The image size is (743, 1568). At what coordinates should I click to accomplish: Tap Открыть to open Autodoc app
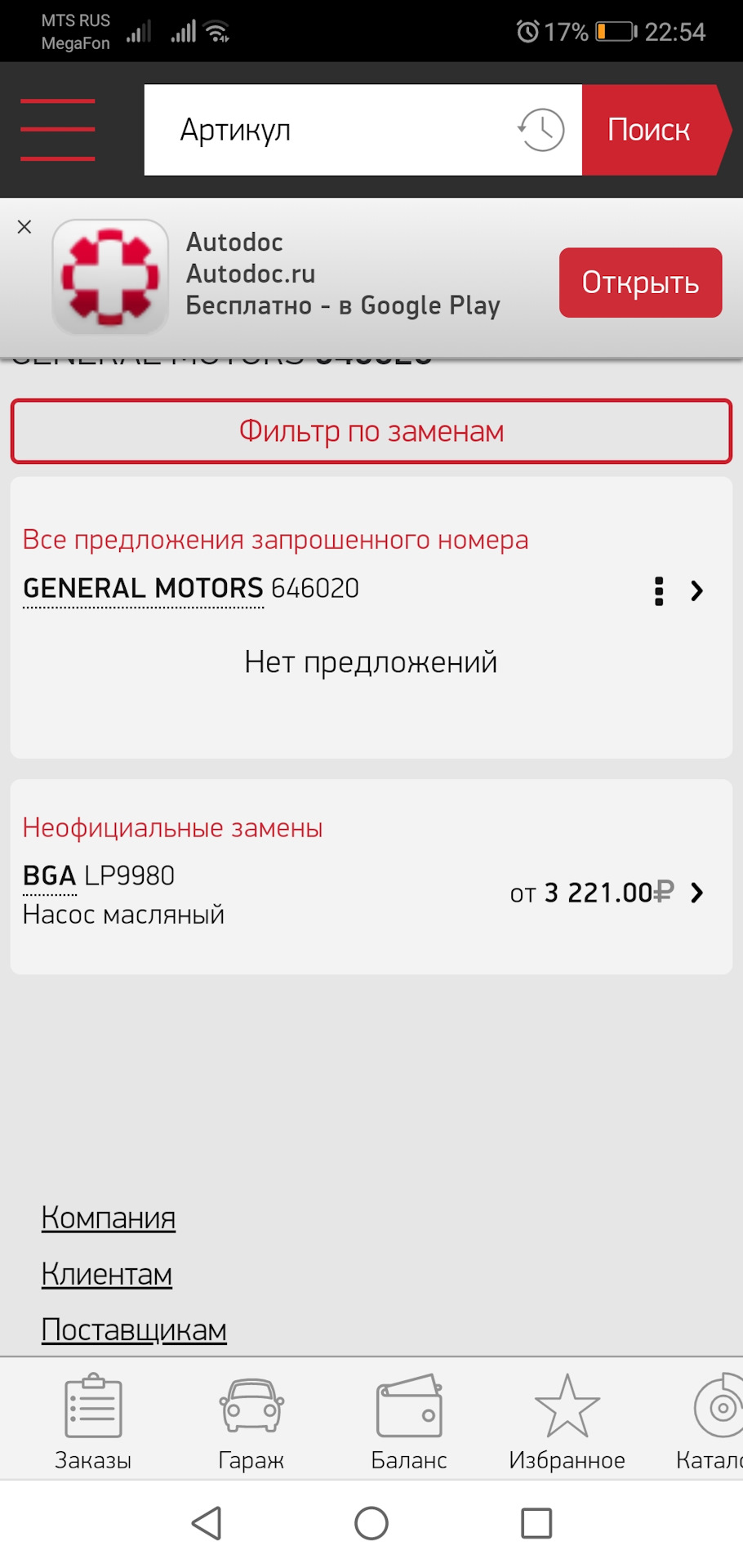click(x=640, y=283)
